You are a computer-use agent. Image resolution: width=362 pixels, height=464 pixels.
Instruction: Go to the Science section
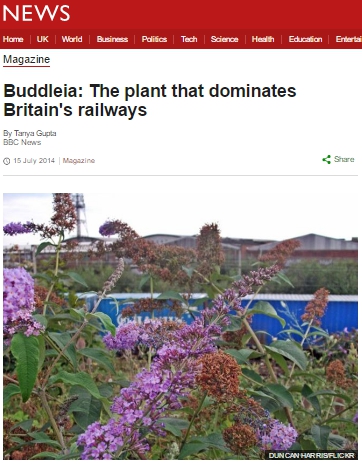[224, 39]
